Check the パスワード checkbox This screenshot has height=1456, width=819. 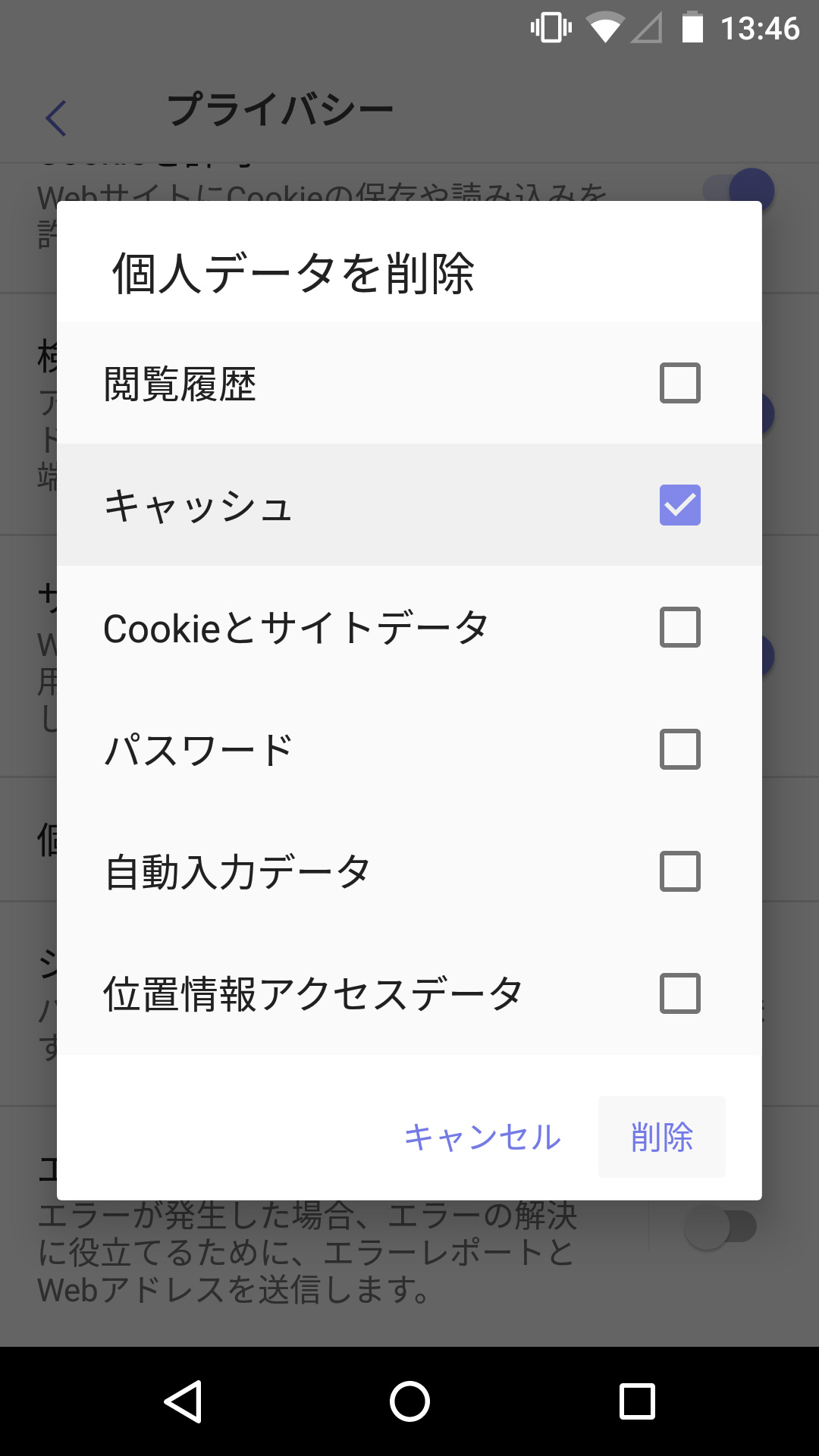[679, 750]
